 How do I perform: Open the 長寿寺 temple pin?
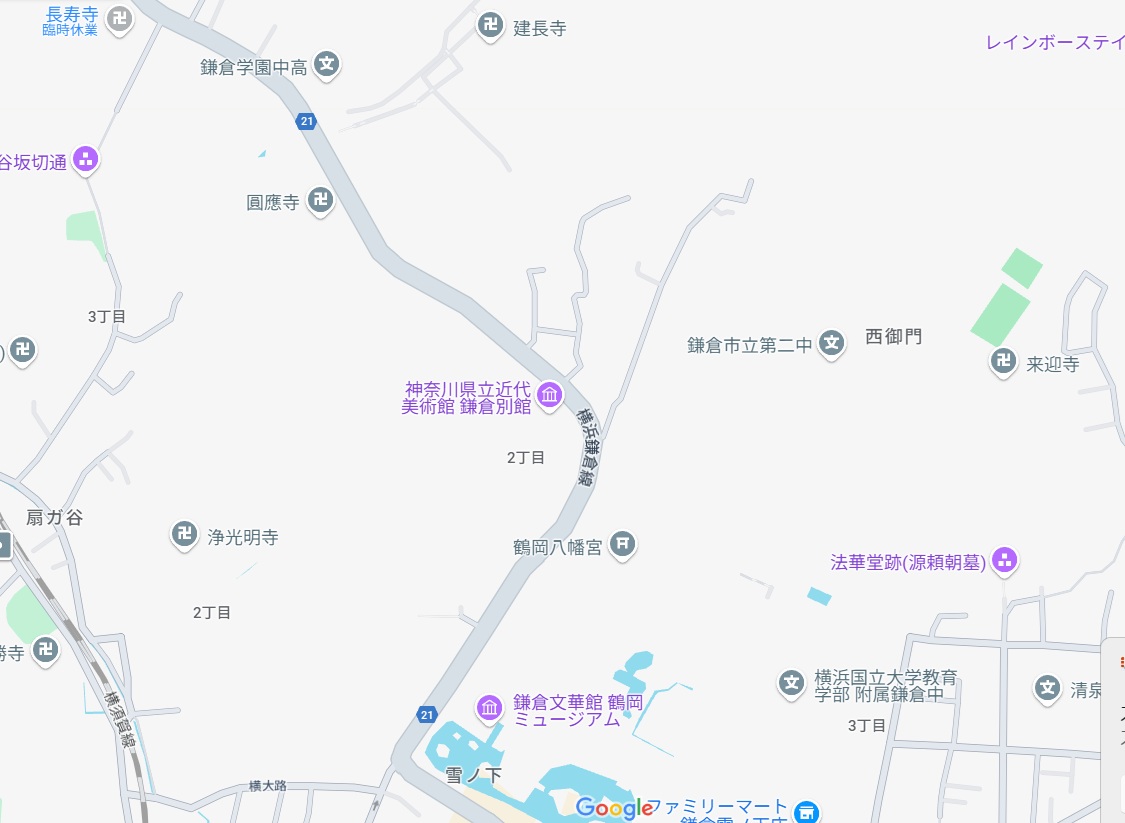pyautogui.click(x=120, y=18)
